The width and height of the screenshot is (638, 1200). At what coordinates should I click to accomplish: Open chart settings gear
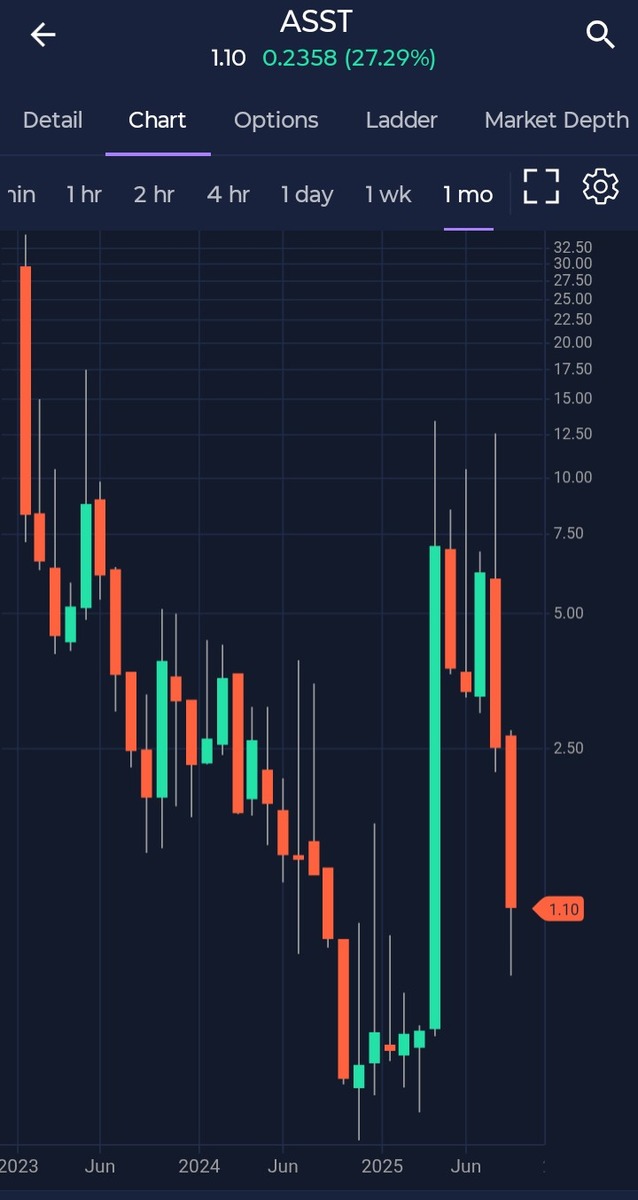point(600,187)
